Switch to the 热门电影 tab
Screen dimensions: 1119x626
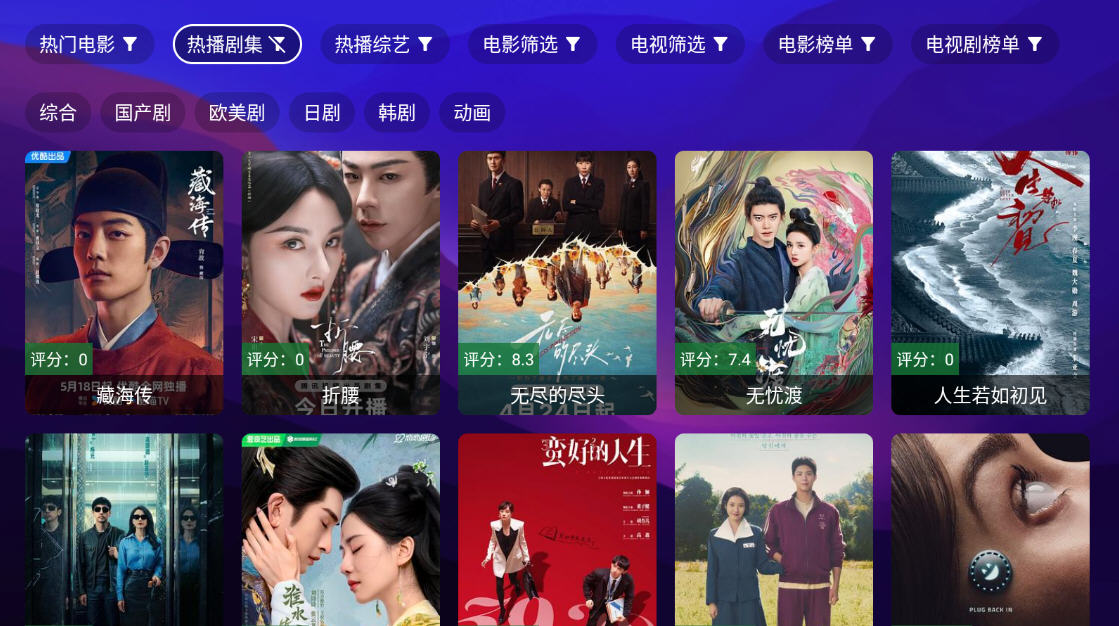[x=89, y=44]
